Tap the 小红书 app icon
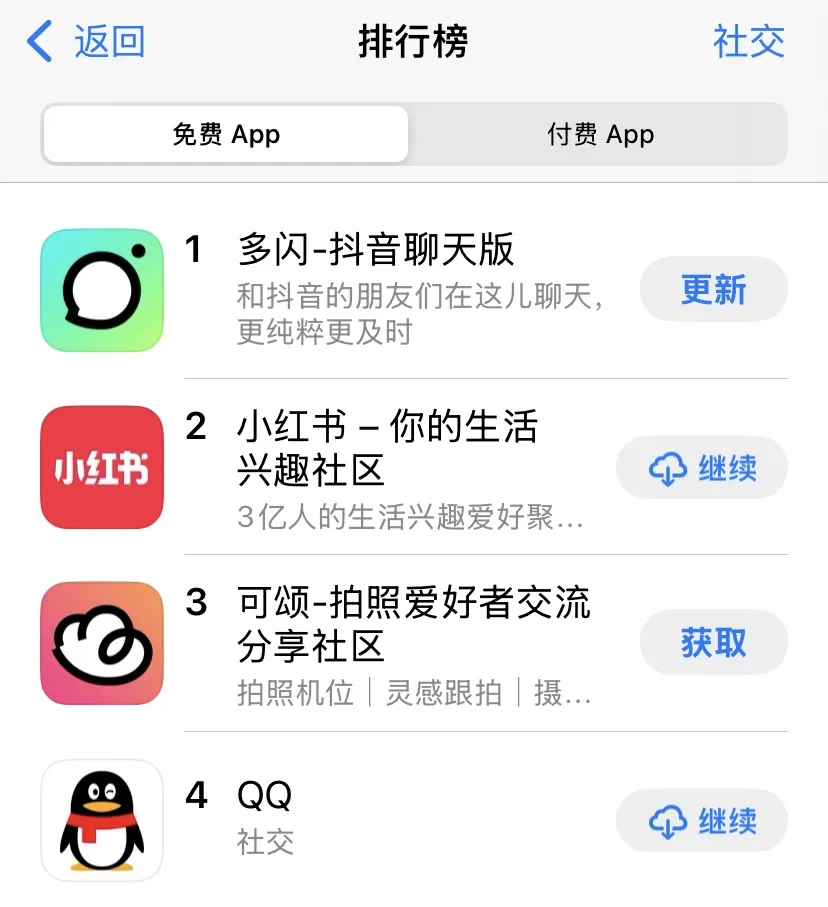The image size is (828, 907). [101, 467]
